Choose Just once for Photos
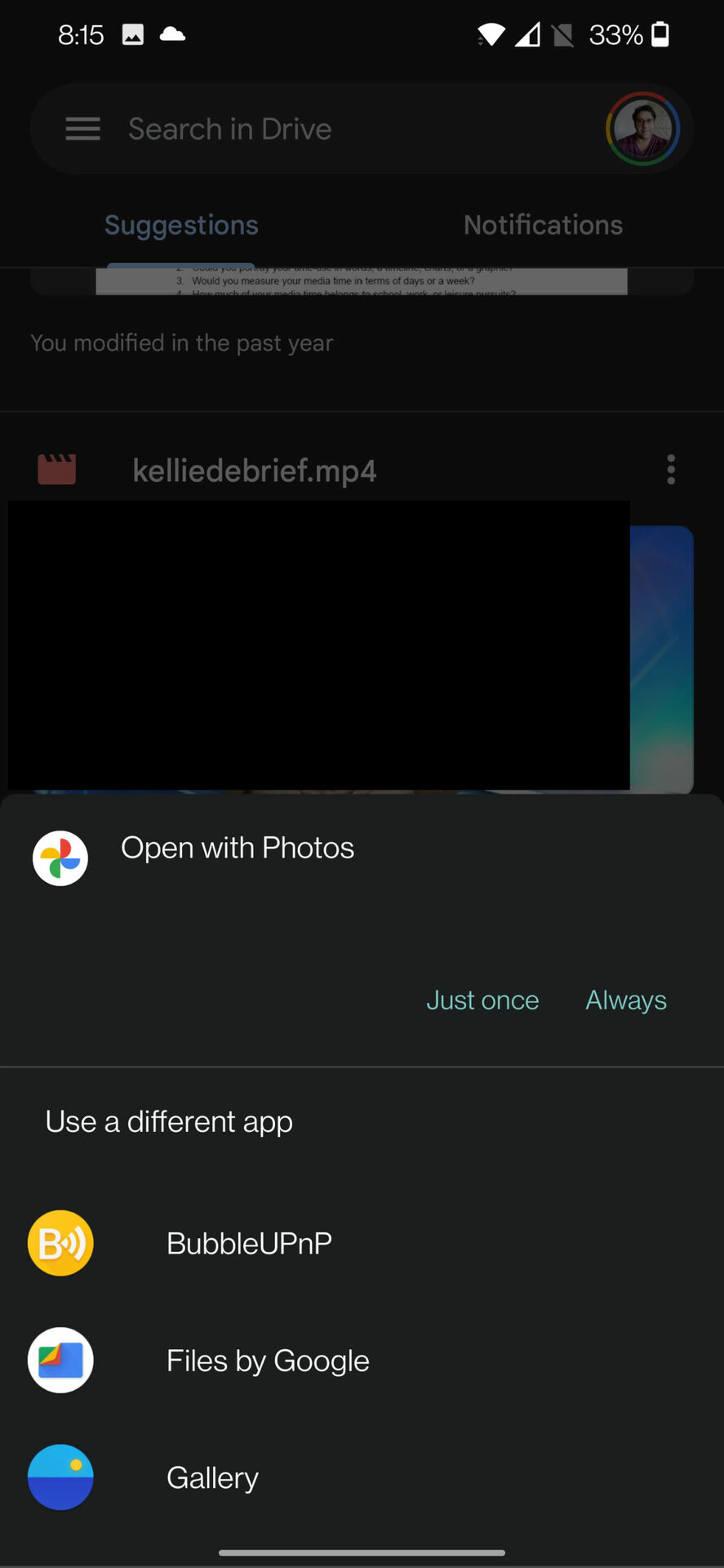724x1568 pixels. [482, 1000]
